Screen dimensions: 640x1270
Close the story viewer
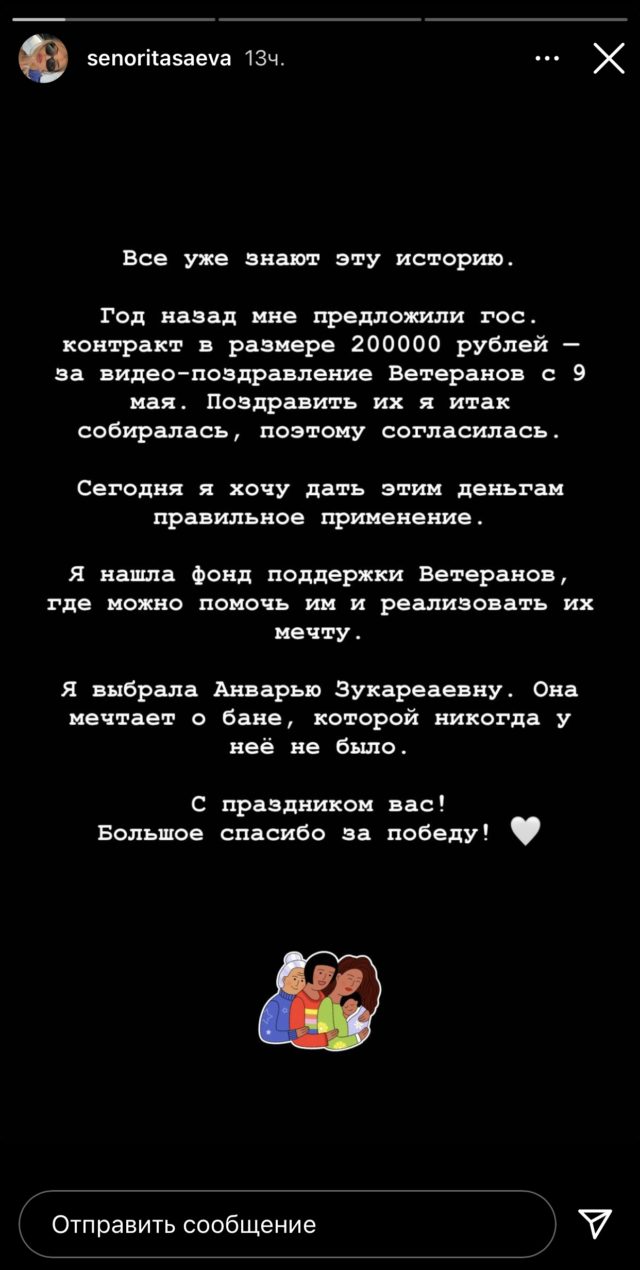tap(608, 59)
